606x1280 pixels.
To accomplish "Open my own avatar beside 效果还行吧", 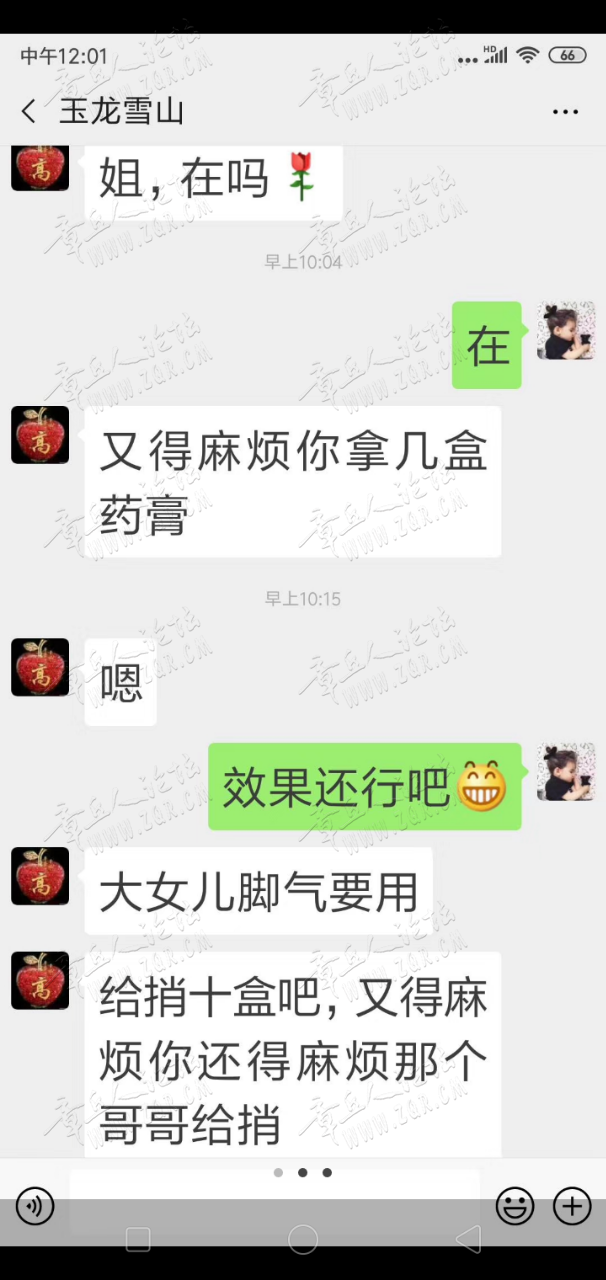I will [566, 772].
